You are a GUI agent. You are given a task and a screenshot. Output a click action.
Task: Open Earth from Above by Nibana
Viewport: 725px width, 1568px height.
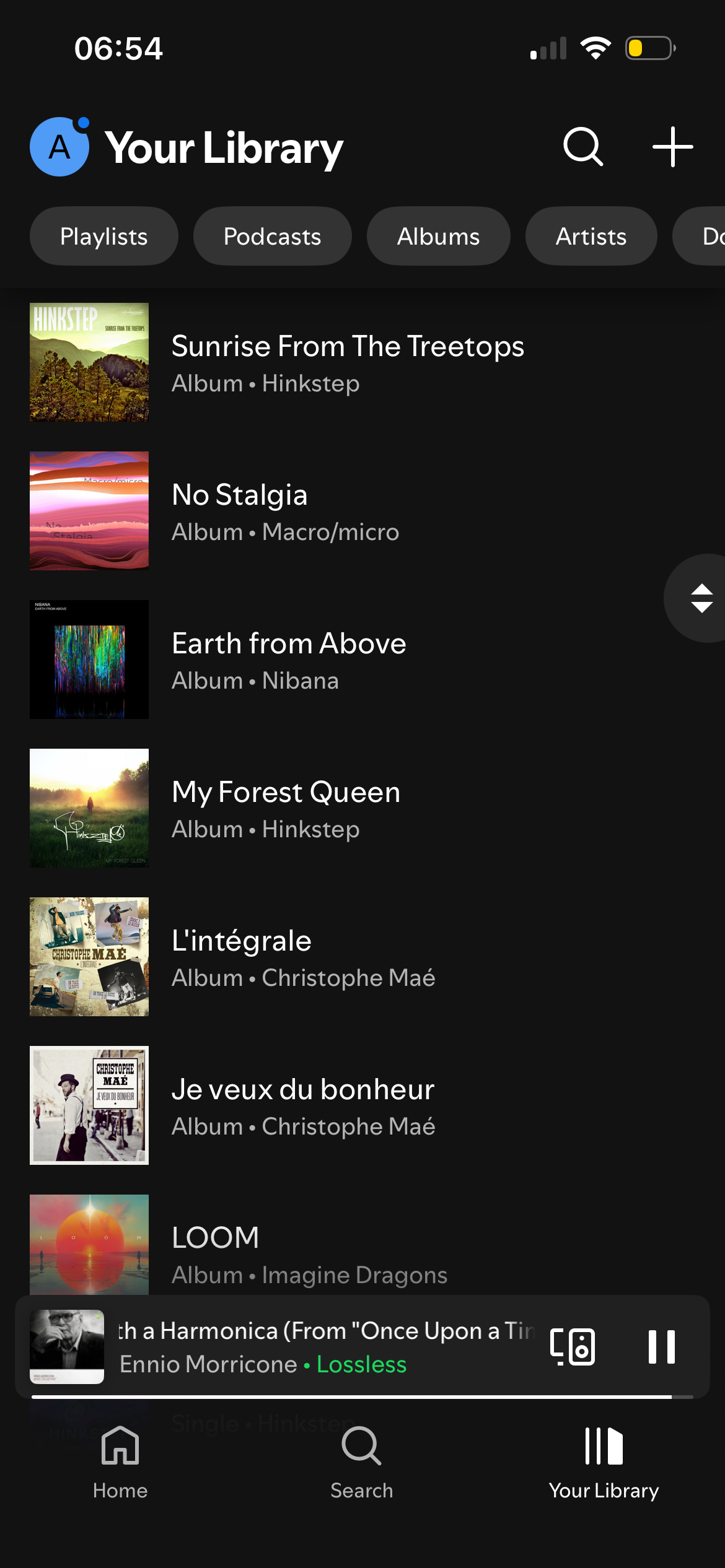tap(288, 660)
